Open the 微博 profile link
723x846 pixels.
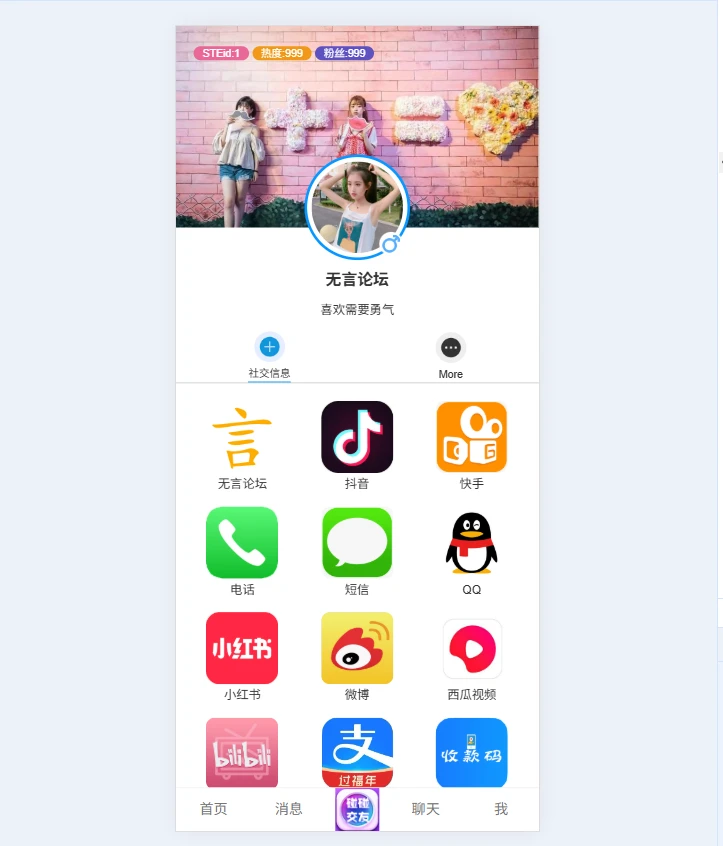point(357,648)
